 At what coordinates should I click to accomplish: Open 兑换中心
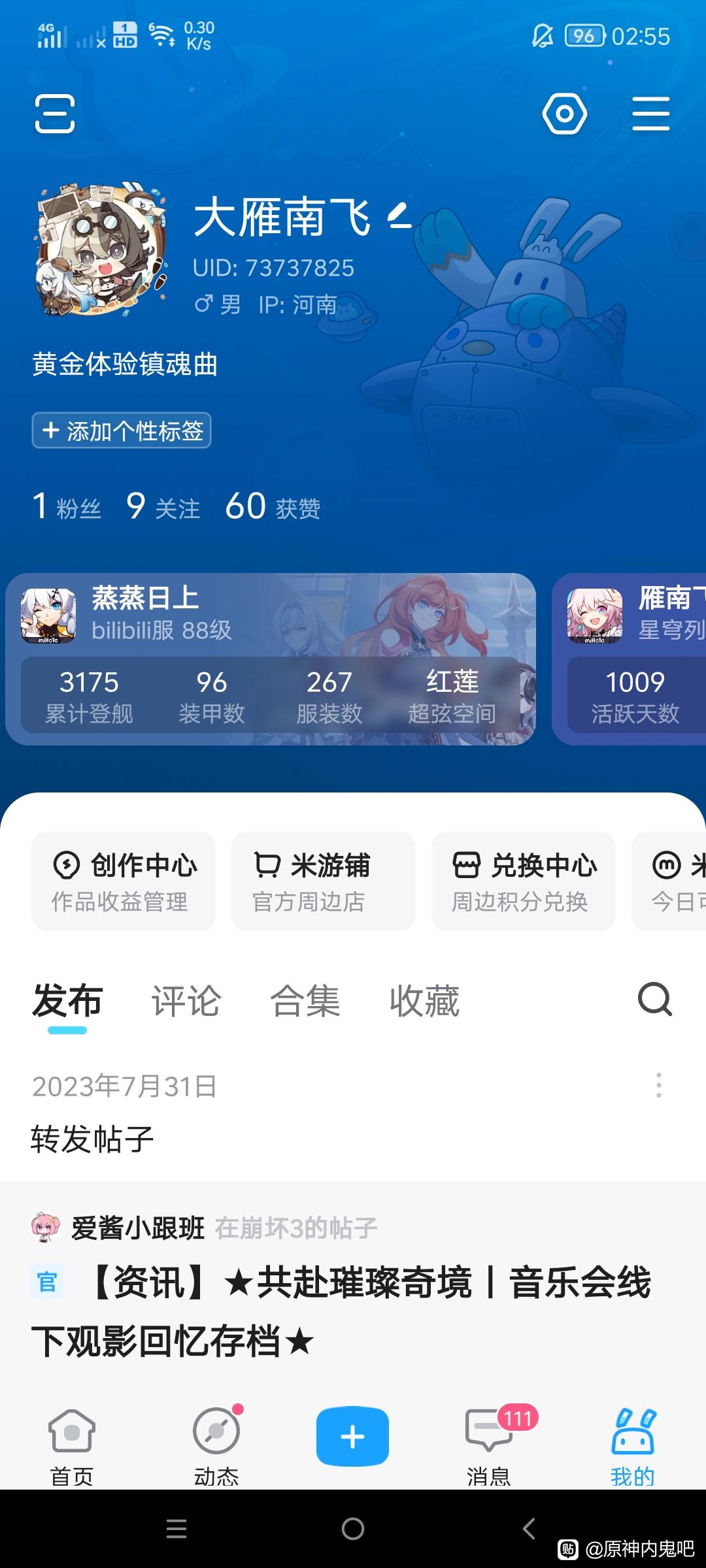click(524, 881)
